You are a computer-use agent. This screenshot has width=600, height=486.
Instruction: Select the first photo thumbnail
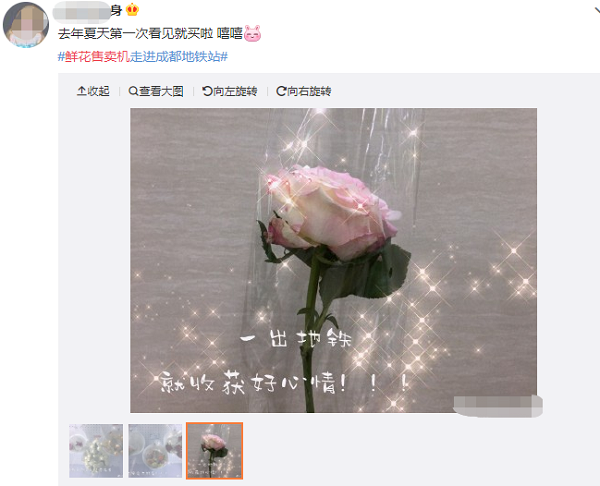[x=96, y=450]
